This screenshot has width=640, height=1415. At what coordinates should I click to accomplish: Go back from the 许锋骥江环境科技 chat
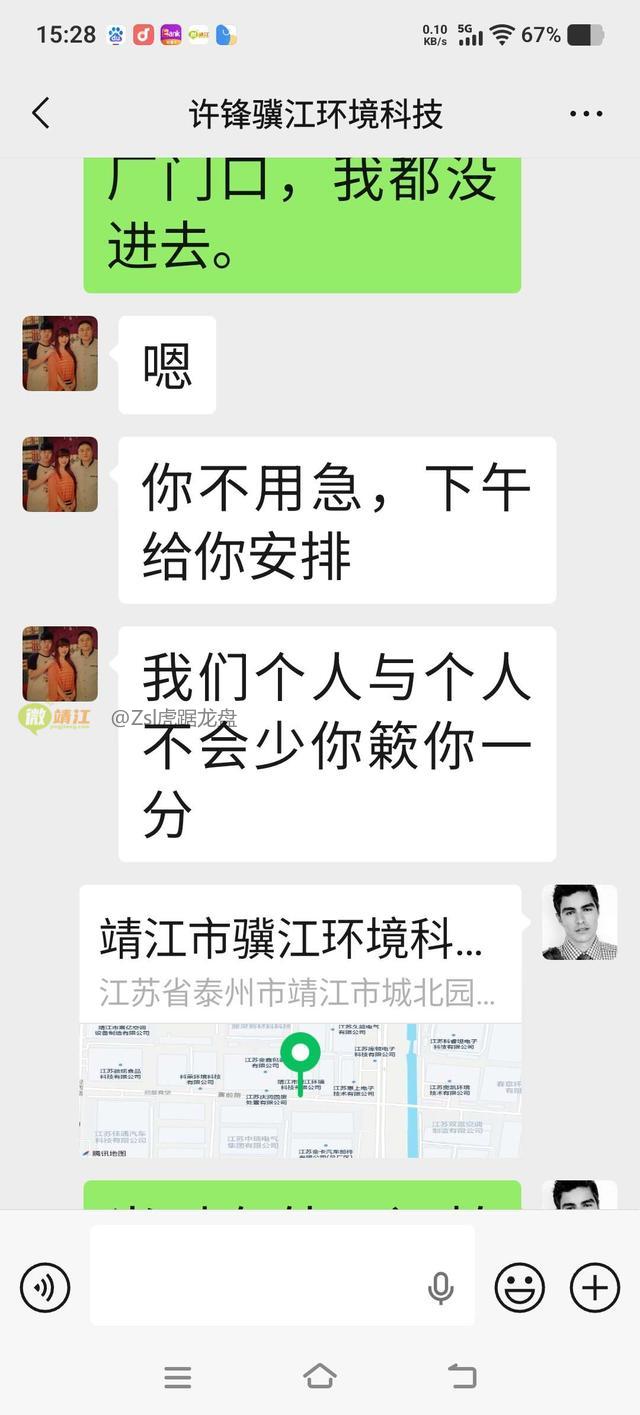(x=41, y=114)
